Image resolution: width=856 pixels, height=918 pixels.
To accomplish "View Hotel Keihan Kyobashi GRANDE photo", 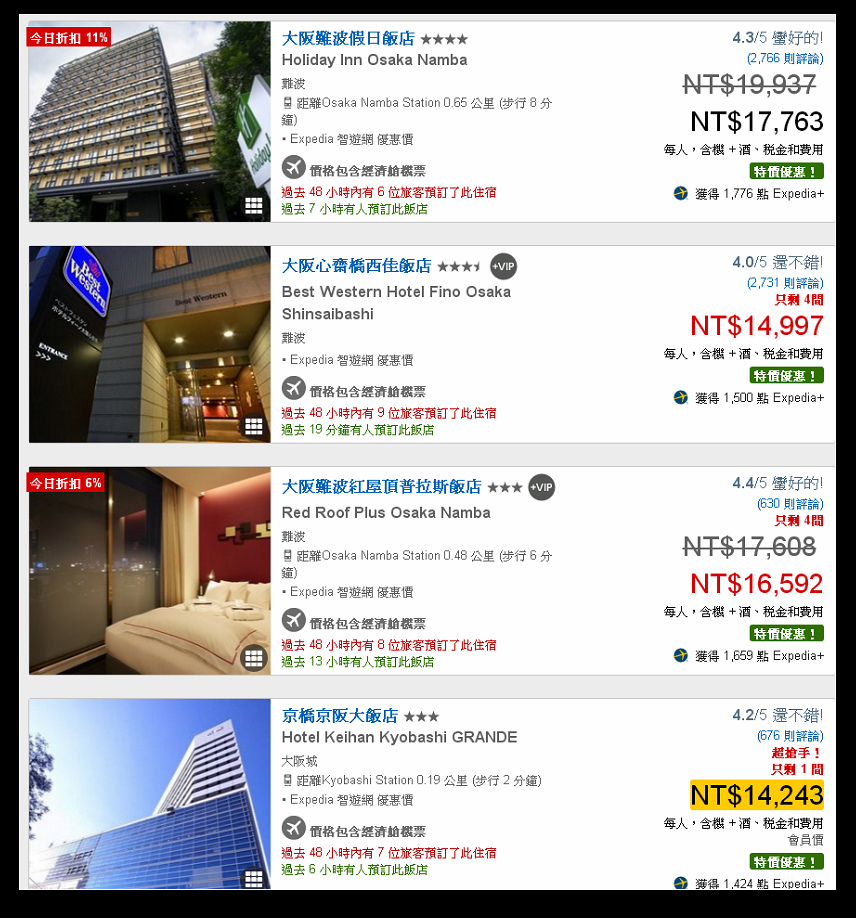I will 149,794.
